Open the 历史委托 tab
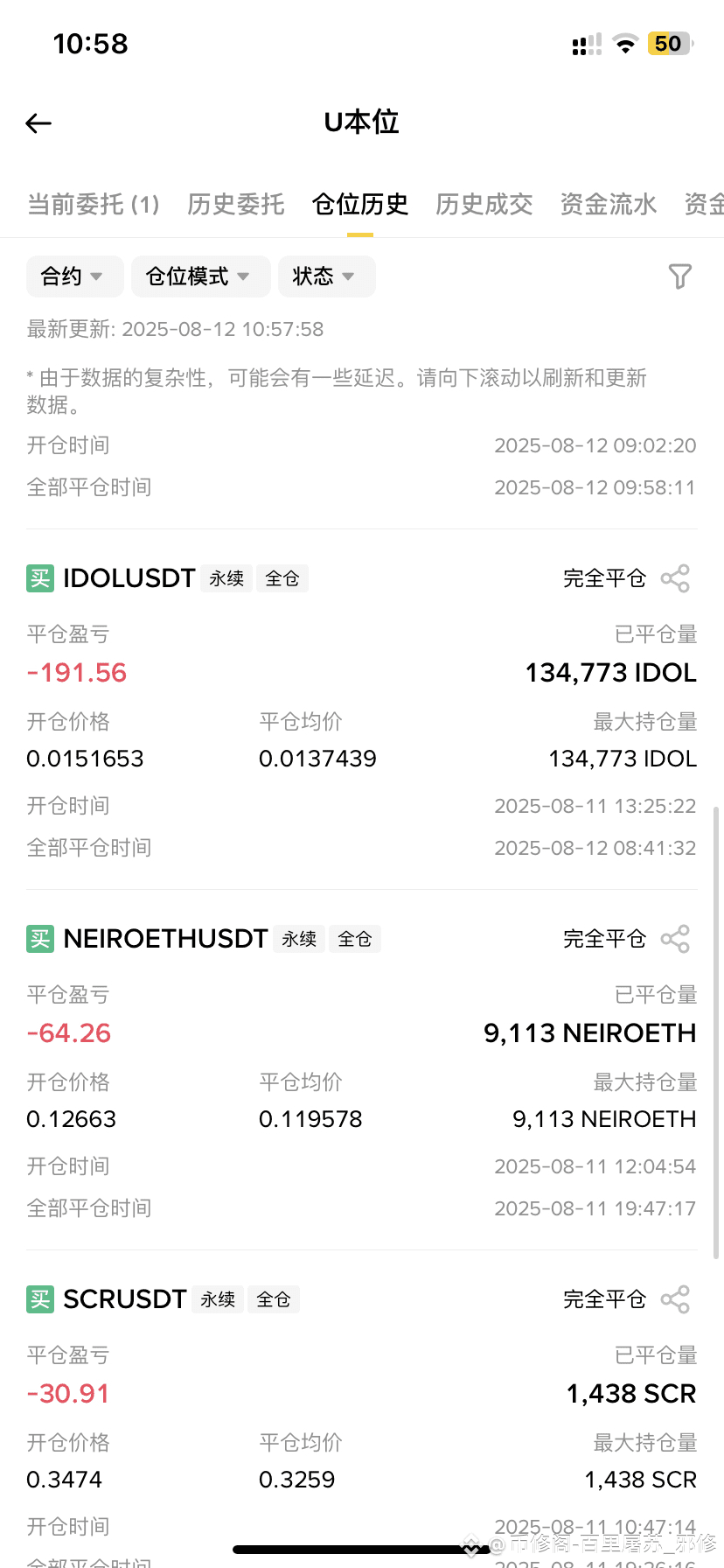 pyautogui.click(x=236, y=205)
